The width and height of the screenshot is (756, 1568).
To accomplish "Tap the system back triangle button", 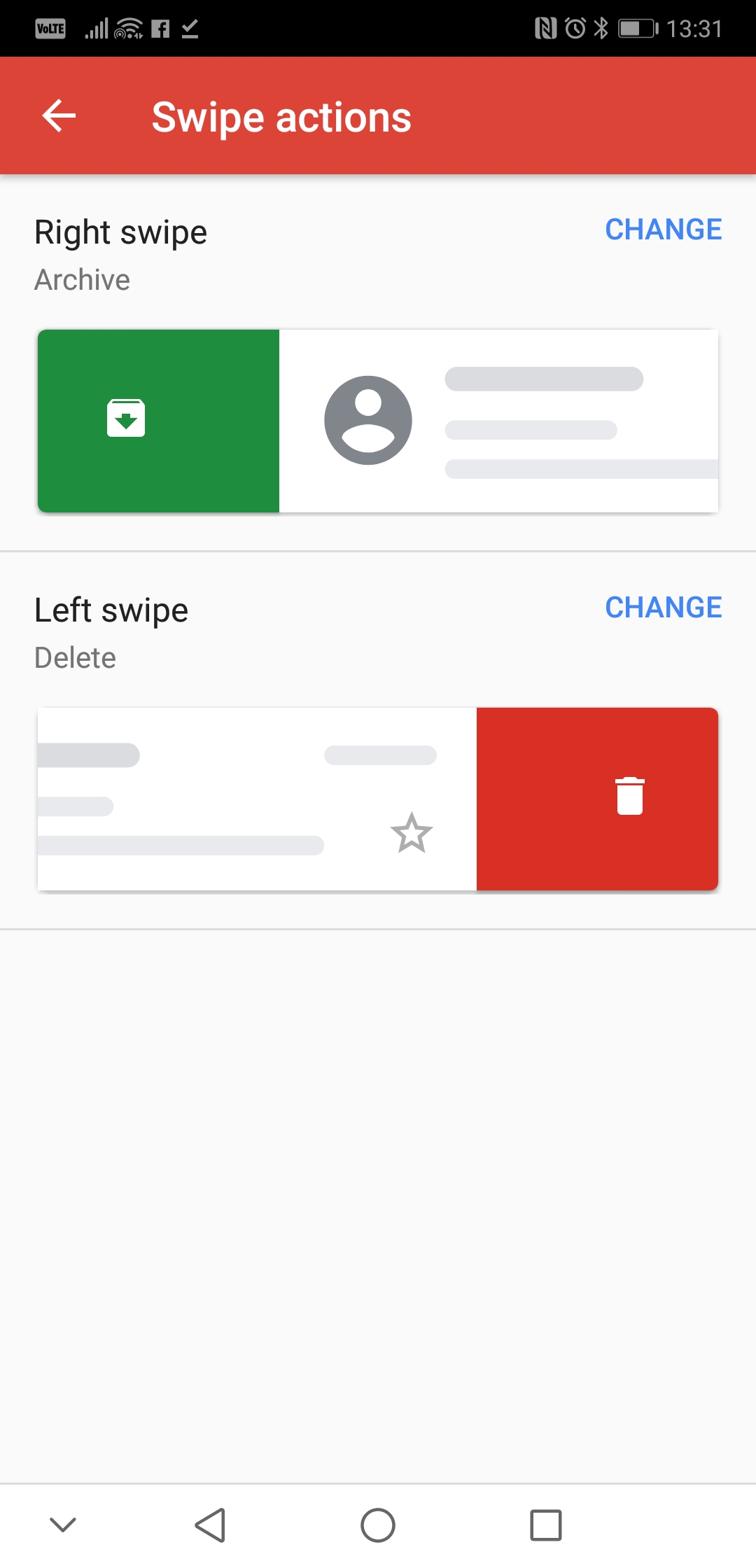I will point(210,1525).
